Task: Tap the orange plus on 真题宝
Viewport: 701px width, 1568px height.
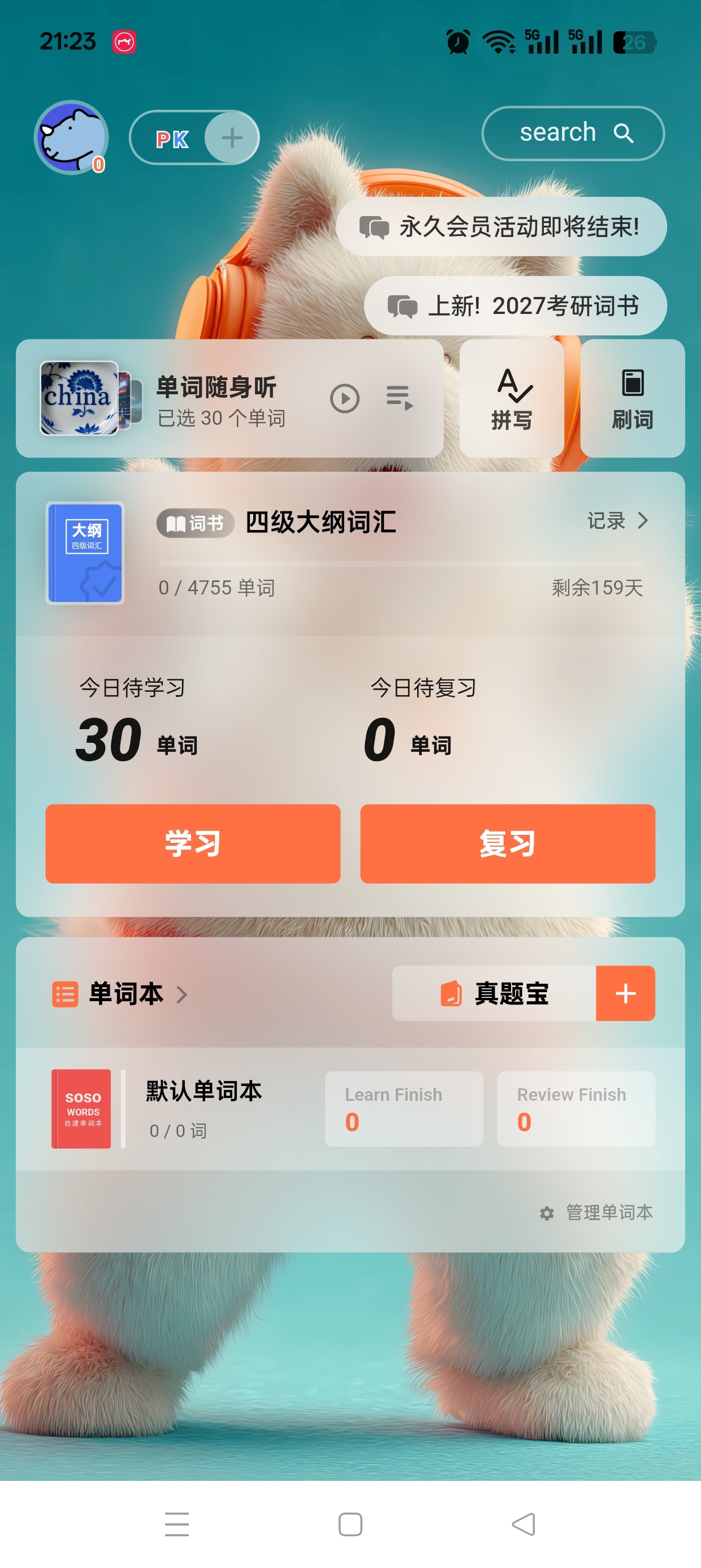Action: point(625,992)
